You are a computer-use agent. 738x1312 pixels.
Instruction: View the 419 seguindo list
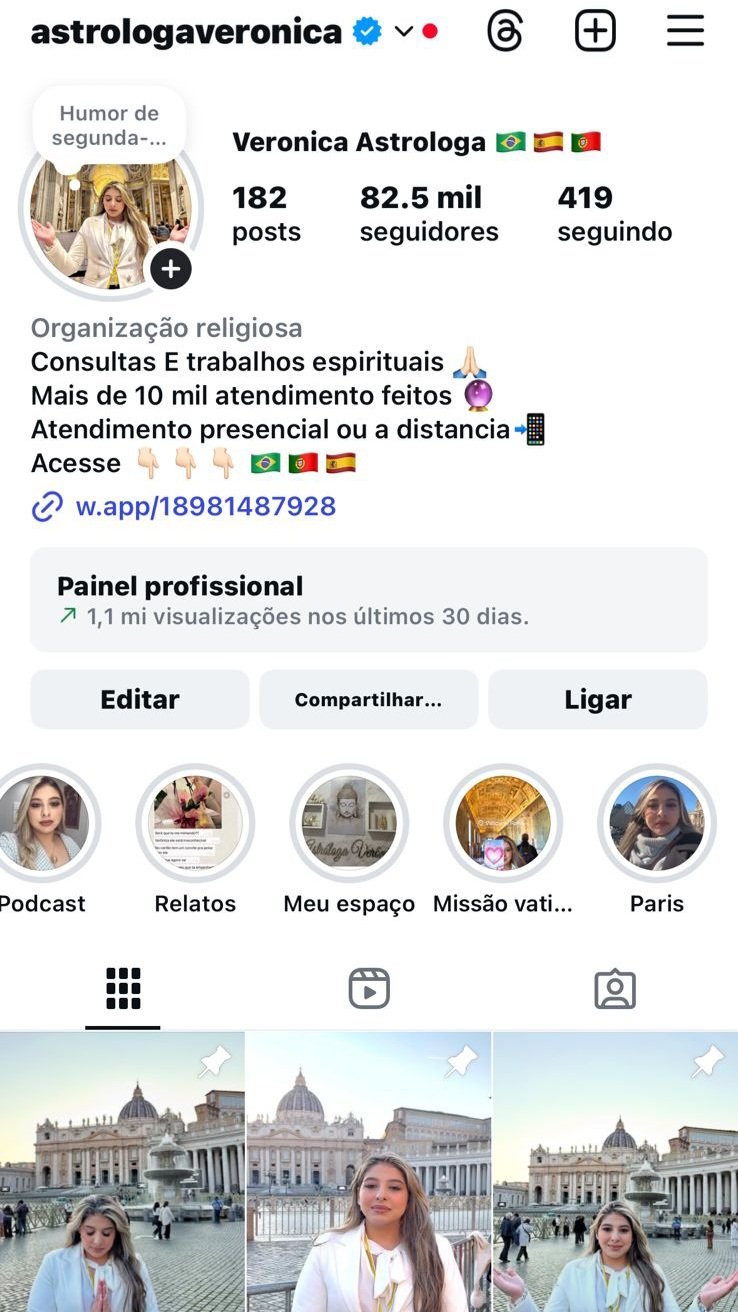[x=614, y=213]
